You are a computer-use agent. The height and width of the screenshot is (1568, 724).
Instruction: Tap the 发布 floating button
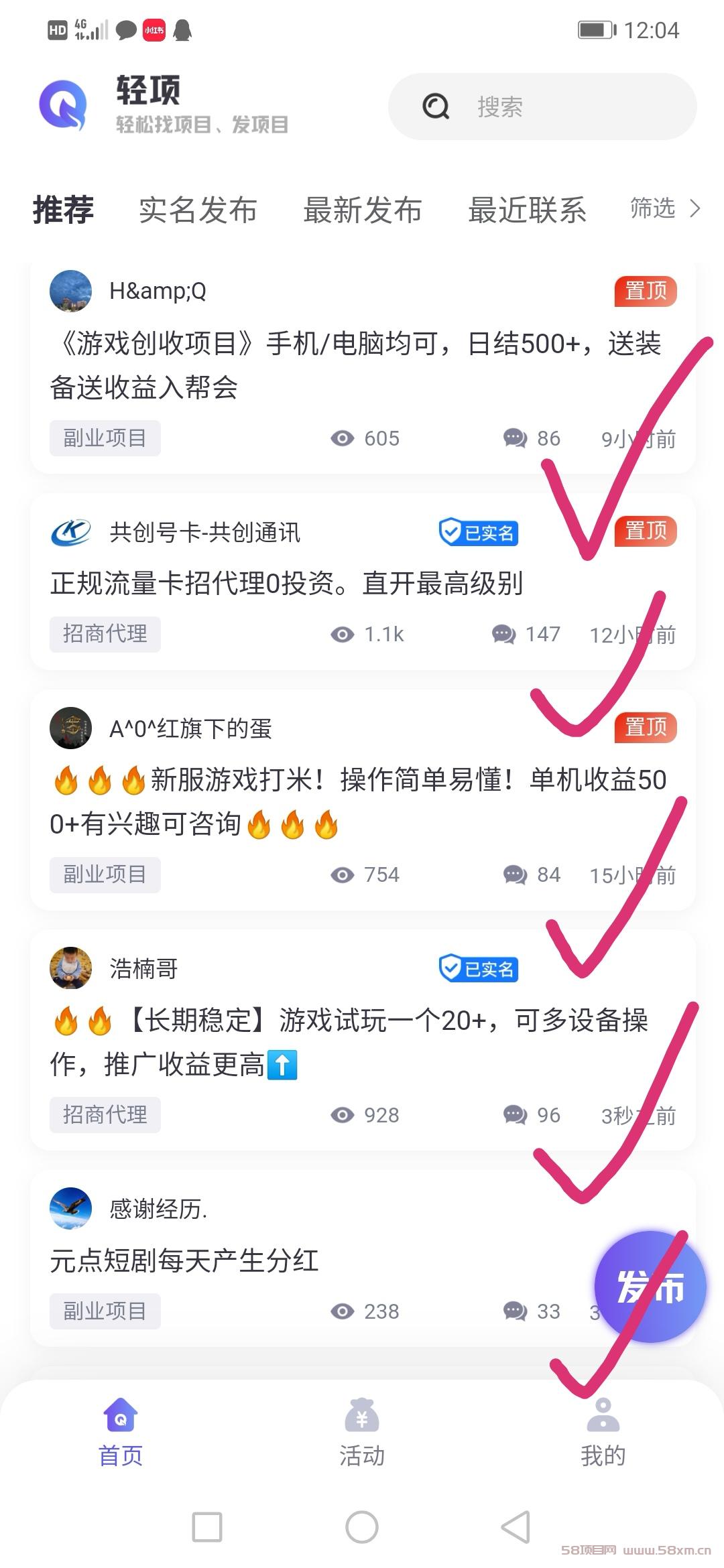(x=650, y=1287)
